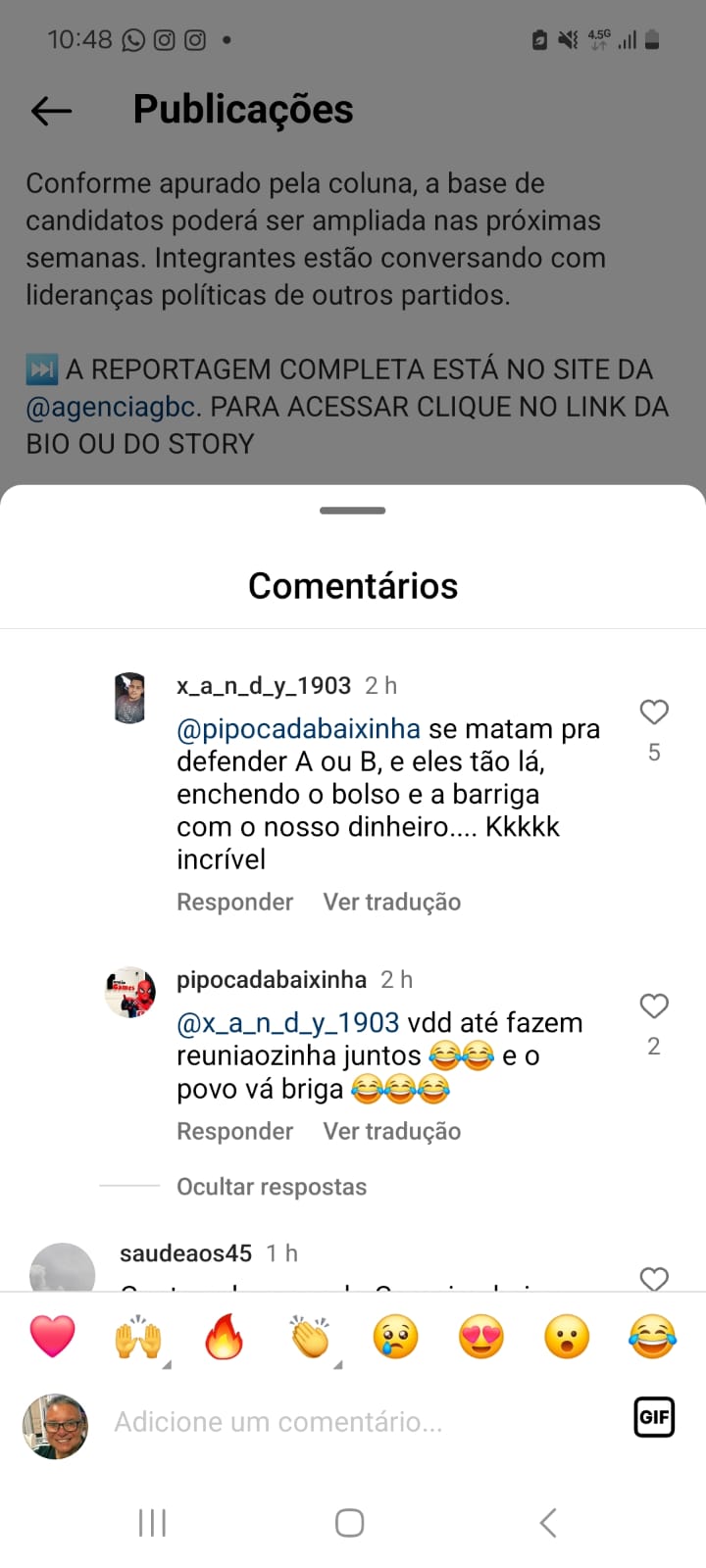Insert the heart-eyes emoji
Image resolution: width=706 pixels, height=1568 pixels.
pos(481,1337)
